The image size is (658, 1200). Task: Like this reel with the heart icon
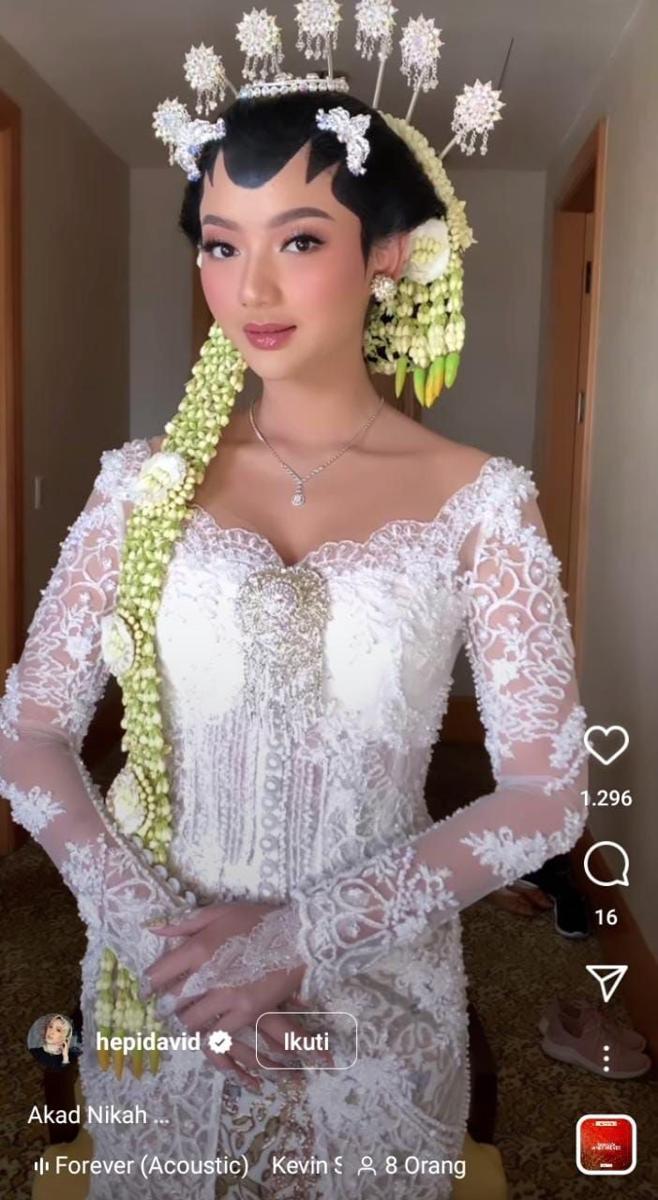[606, 746]
